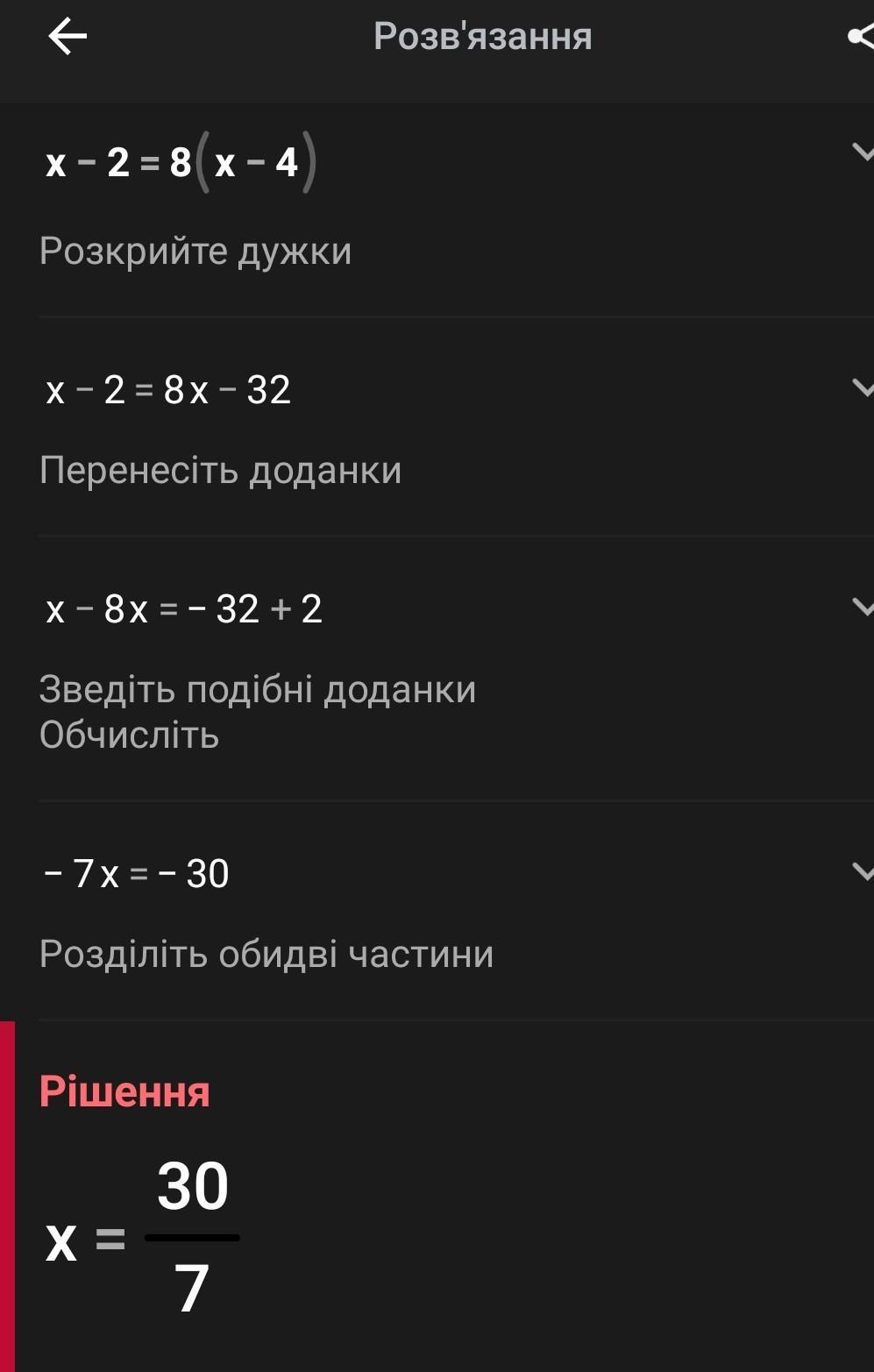Share this solution
Screen dimensions: 874x1372
860,37
